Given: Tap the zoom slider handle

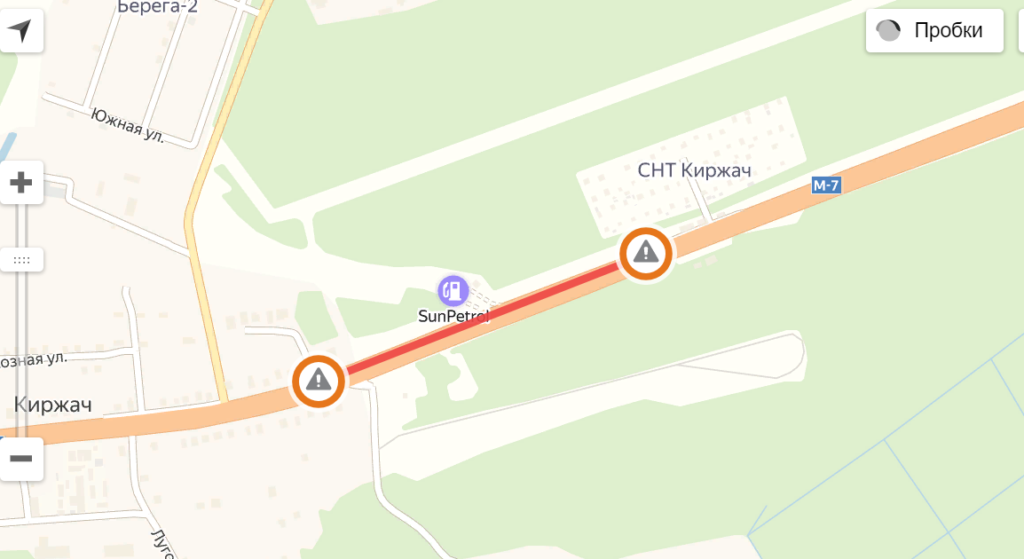Looking at the screenshot, I should pyautogui.click(x=21, y=259).
